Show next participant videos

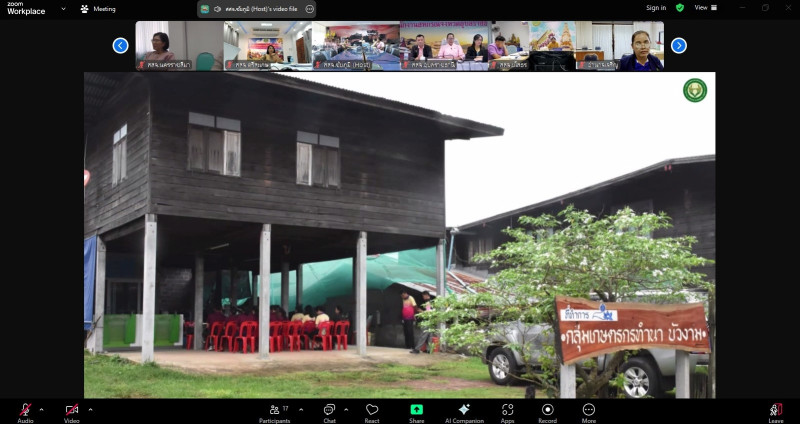tap(678, 45)
